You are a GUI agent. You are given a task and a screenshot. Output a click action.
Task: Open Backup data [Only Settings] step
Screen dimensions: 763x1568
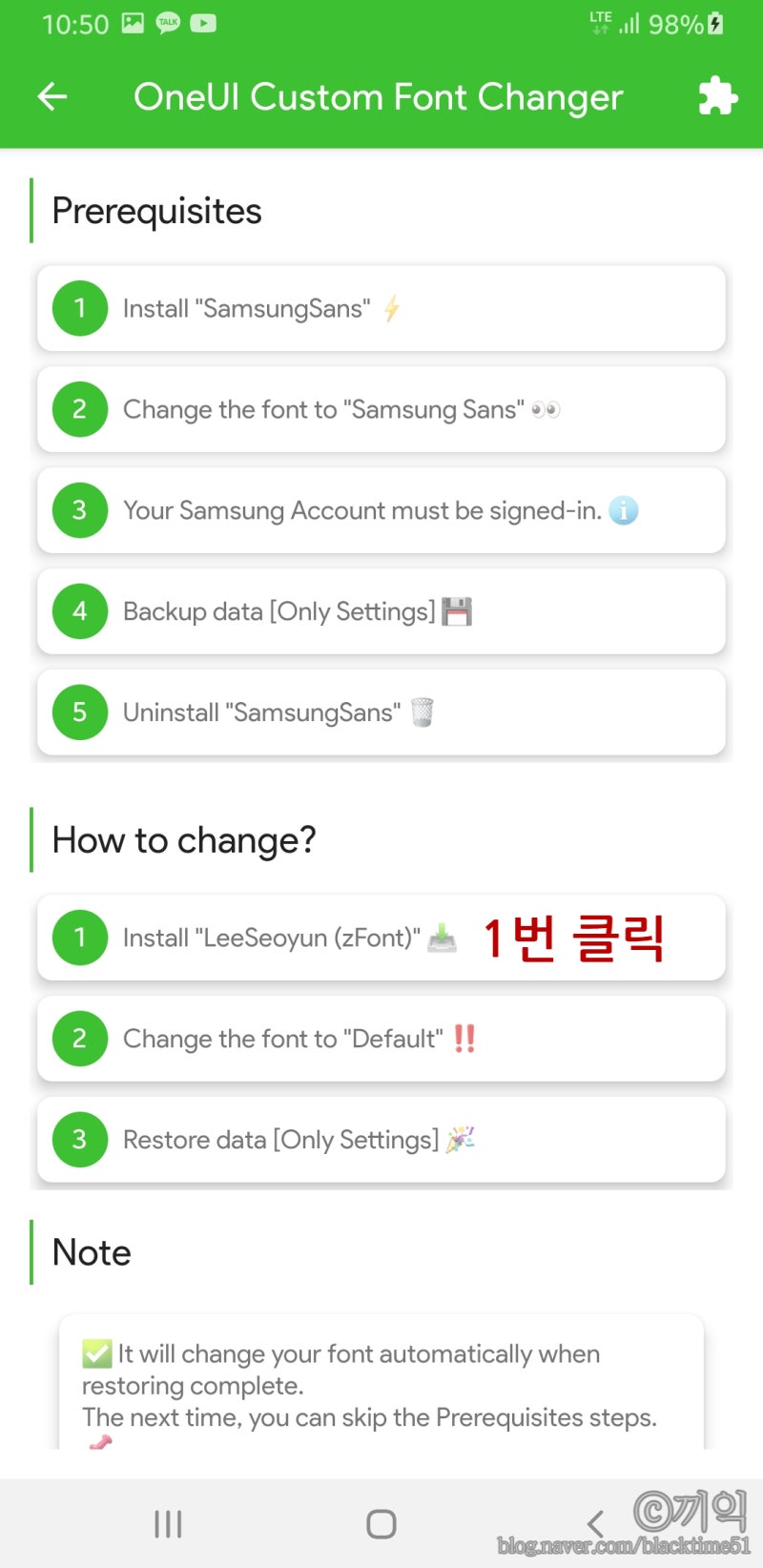381,611
